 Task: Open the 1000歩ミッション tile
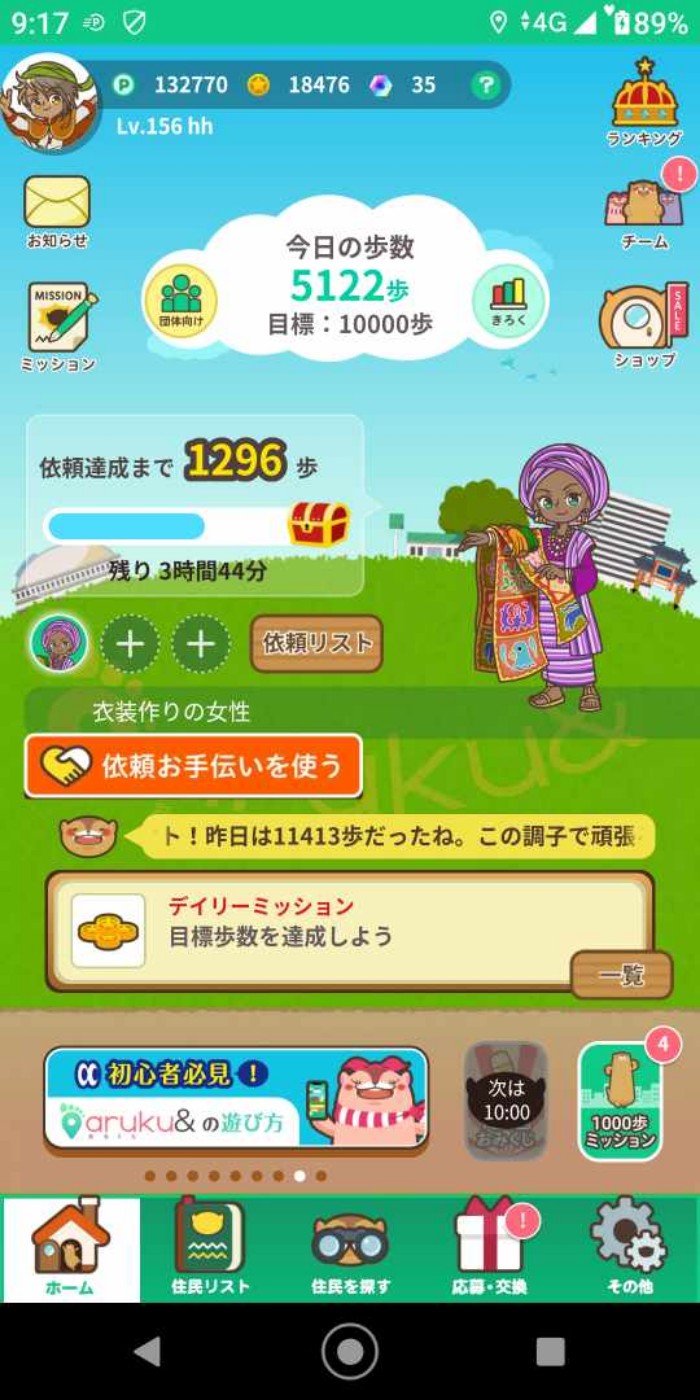(620, 1102)
